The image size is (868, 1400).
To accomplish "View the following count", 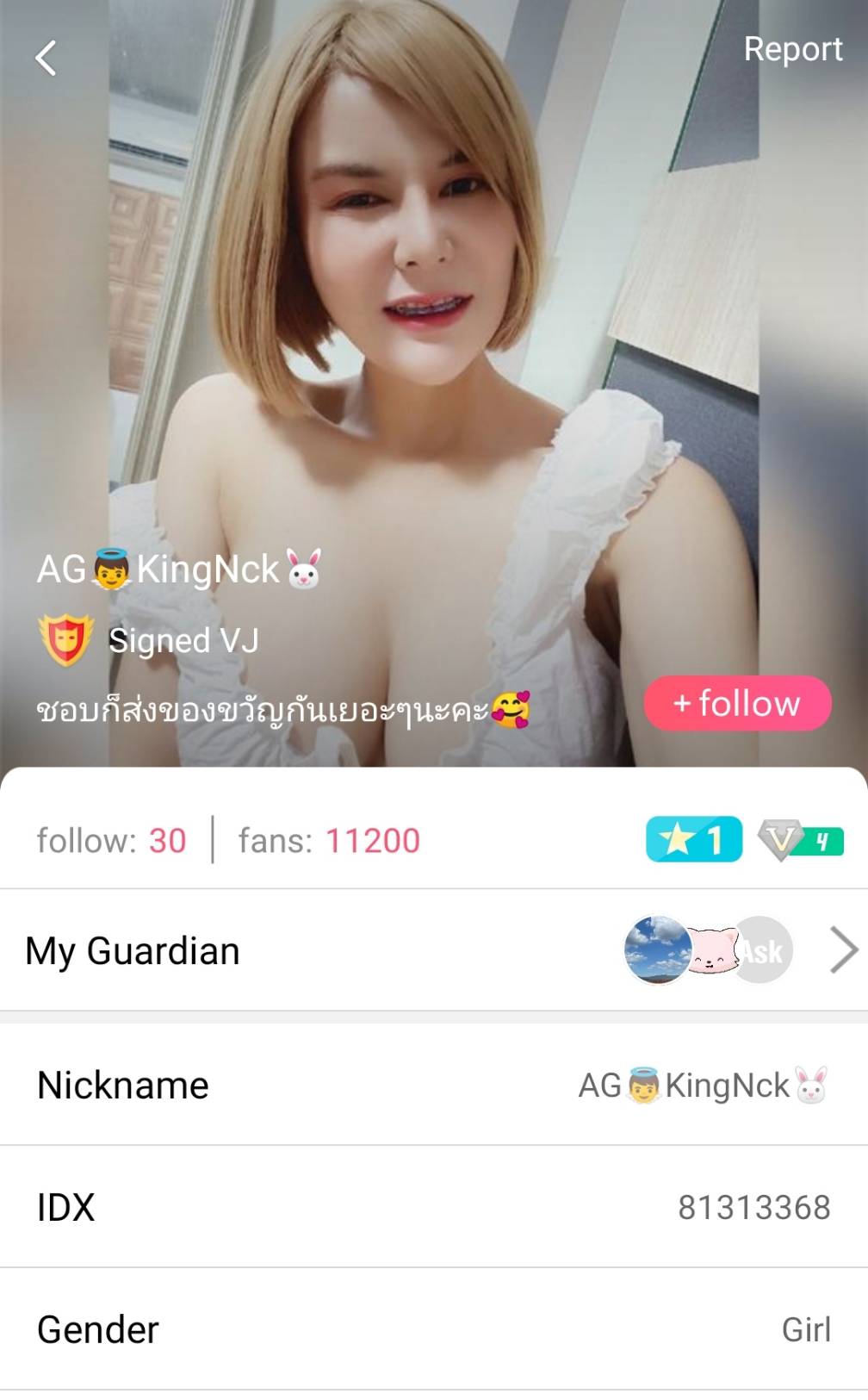I will [112, 840].
